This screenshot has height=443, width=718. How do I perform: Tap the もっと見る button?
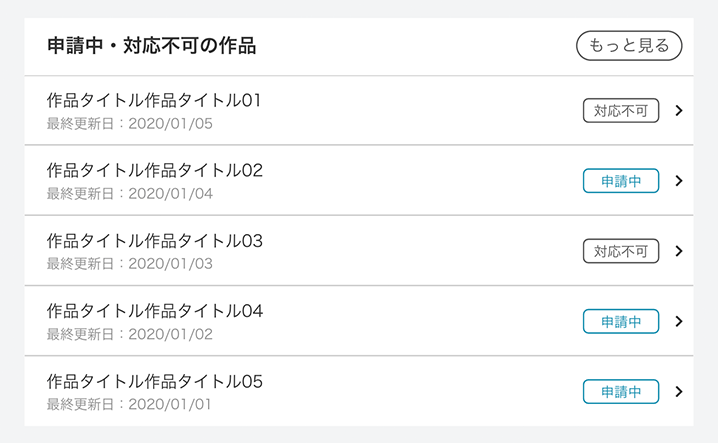tap(628, 45)
